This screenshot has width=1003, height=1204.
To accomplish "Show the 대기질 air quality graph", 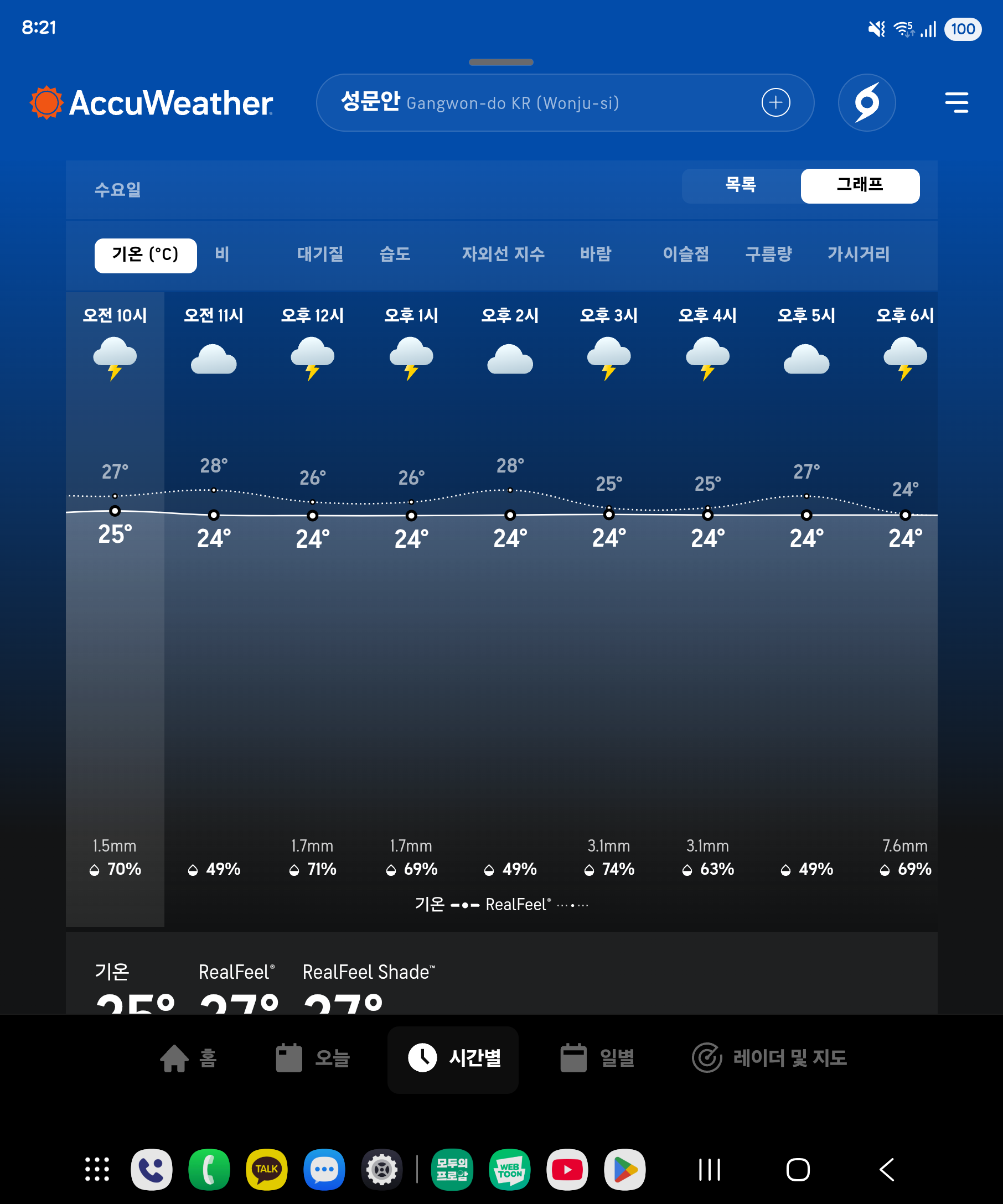I will click(320, 255).
